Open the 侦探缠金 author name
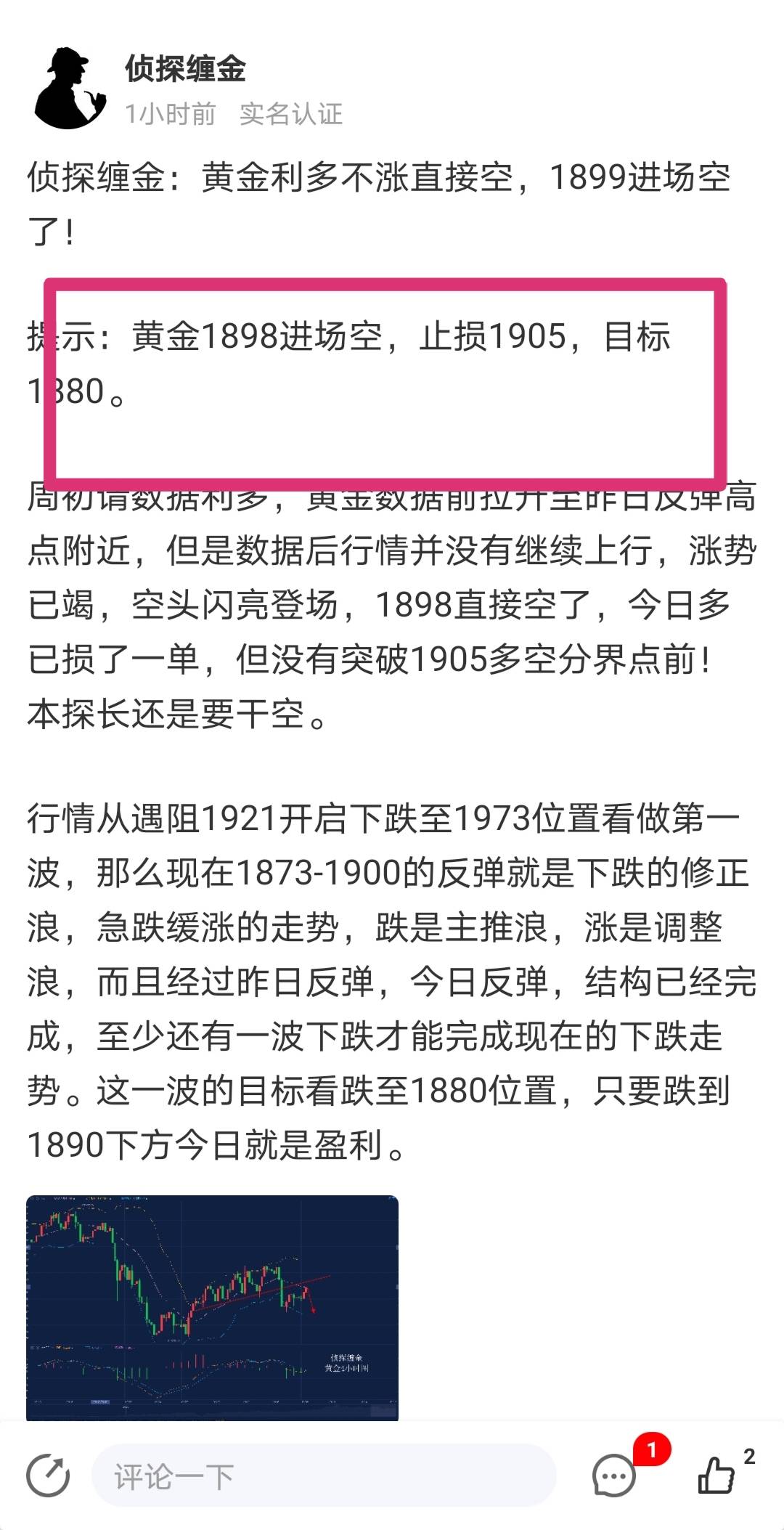This screenshot has width=784, height=1530. point(186,69)
